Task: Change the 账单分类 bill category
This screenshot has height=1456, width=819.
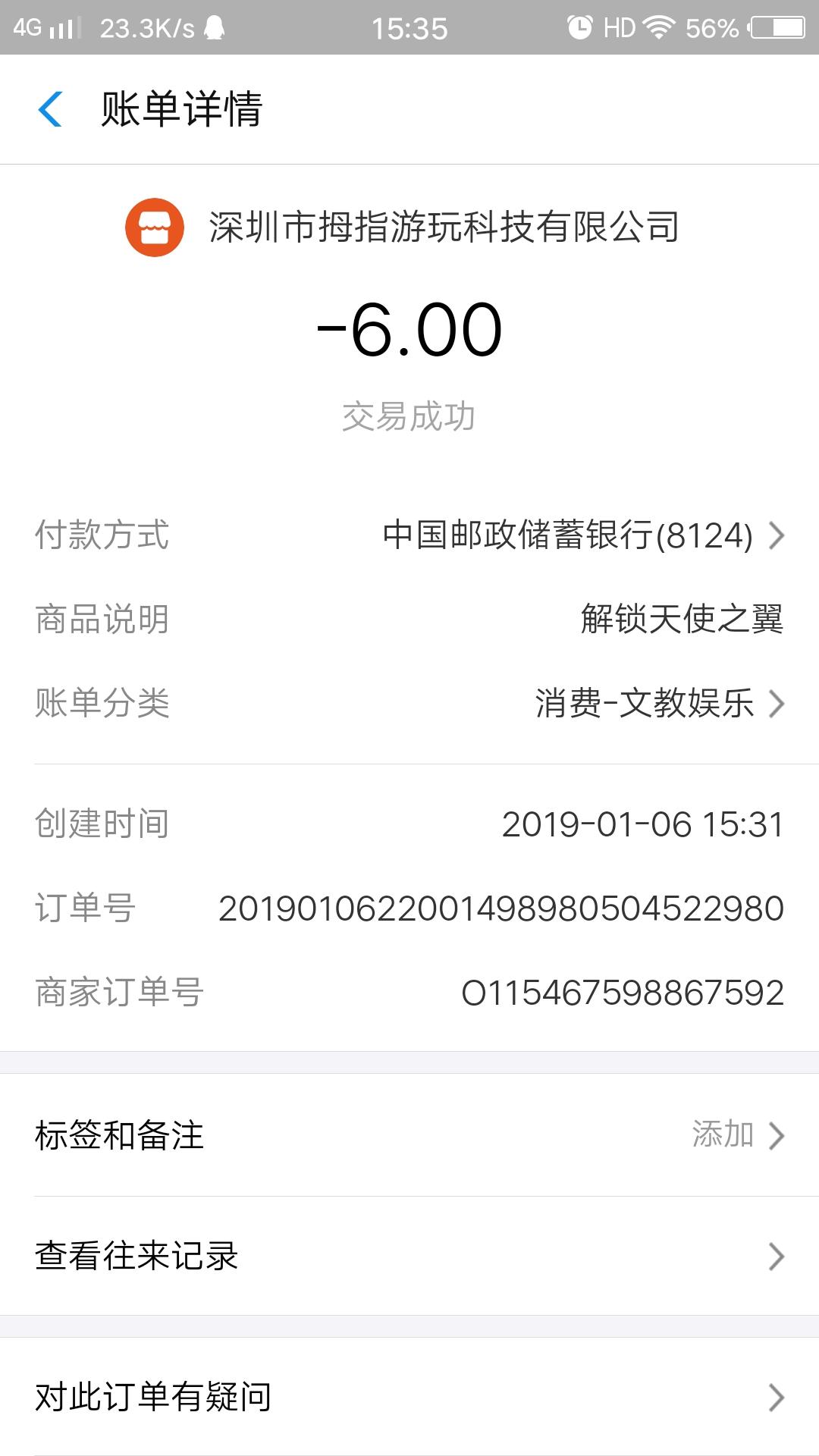Action: pyautogui.click(x=658, y=704)
